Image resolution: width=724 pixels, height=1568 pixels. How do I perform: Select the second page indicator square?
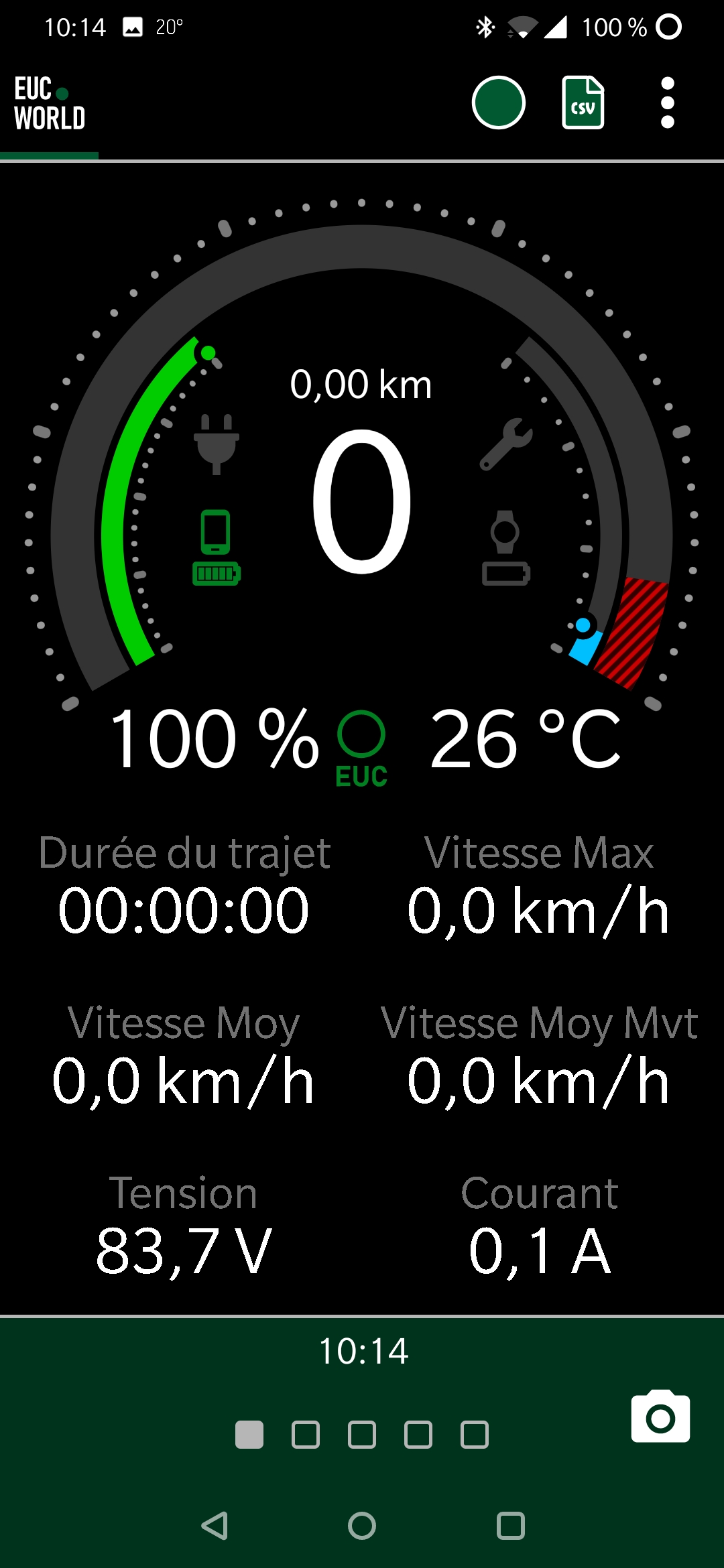[306, 1435]
